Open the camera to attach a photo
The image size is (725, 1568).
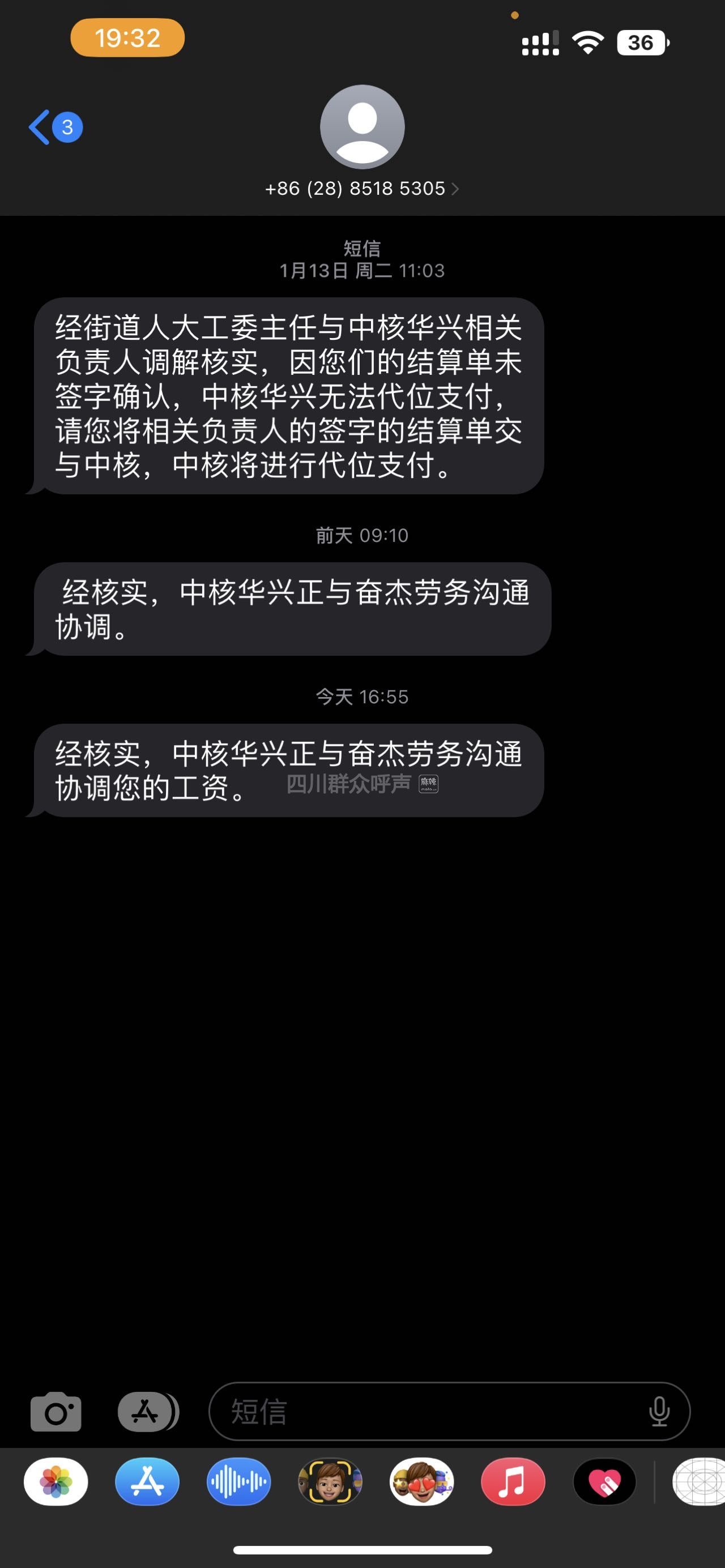click(56, 1412)
